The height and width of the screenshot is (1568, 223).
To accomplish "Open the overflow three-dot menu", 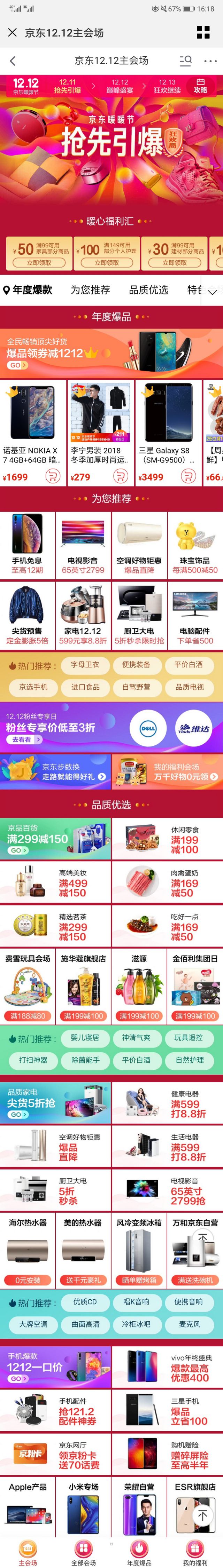I will 210,61.
